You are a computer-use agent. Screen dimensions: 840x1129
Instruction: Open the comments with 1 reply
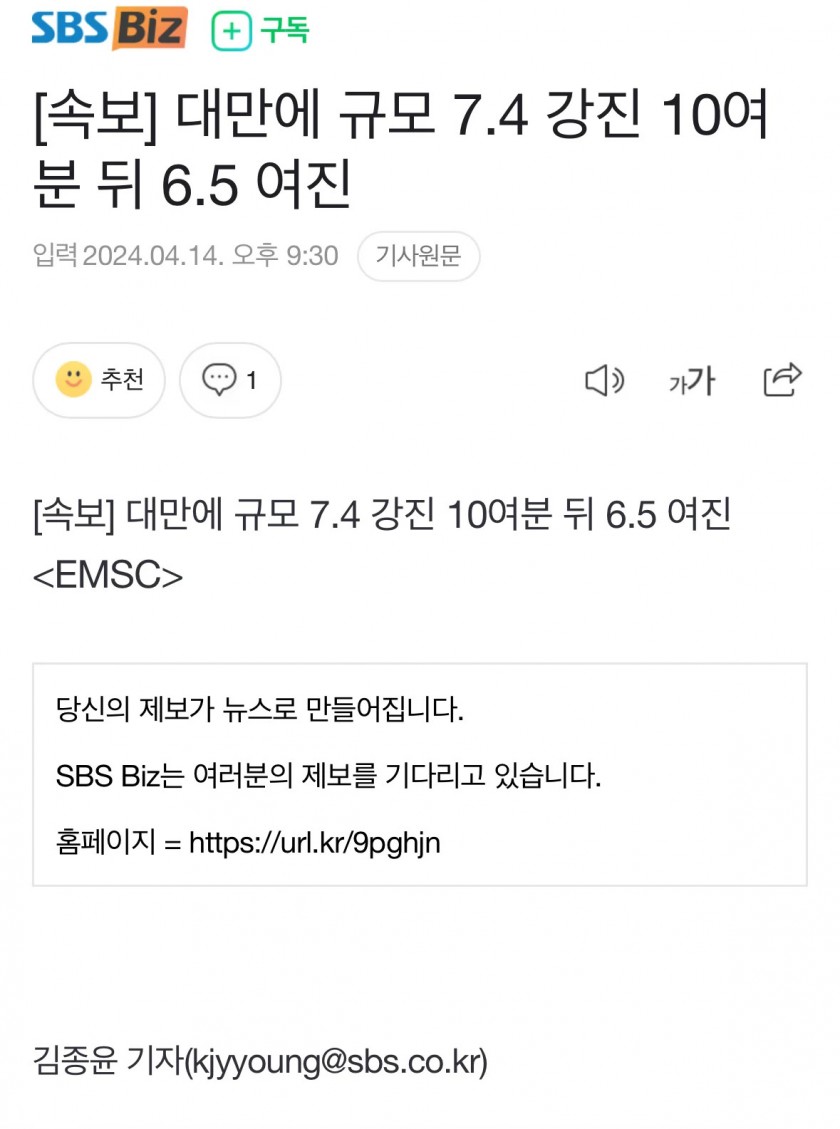point(230,380)
